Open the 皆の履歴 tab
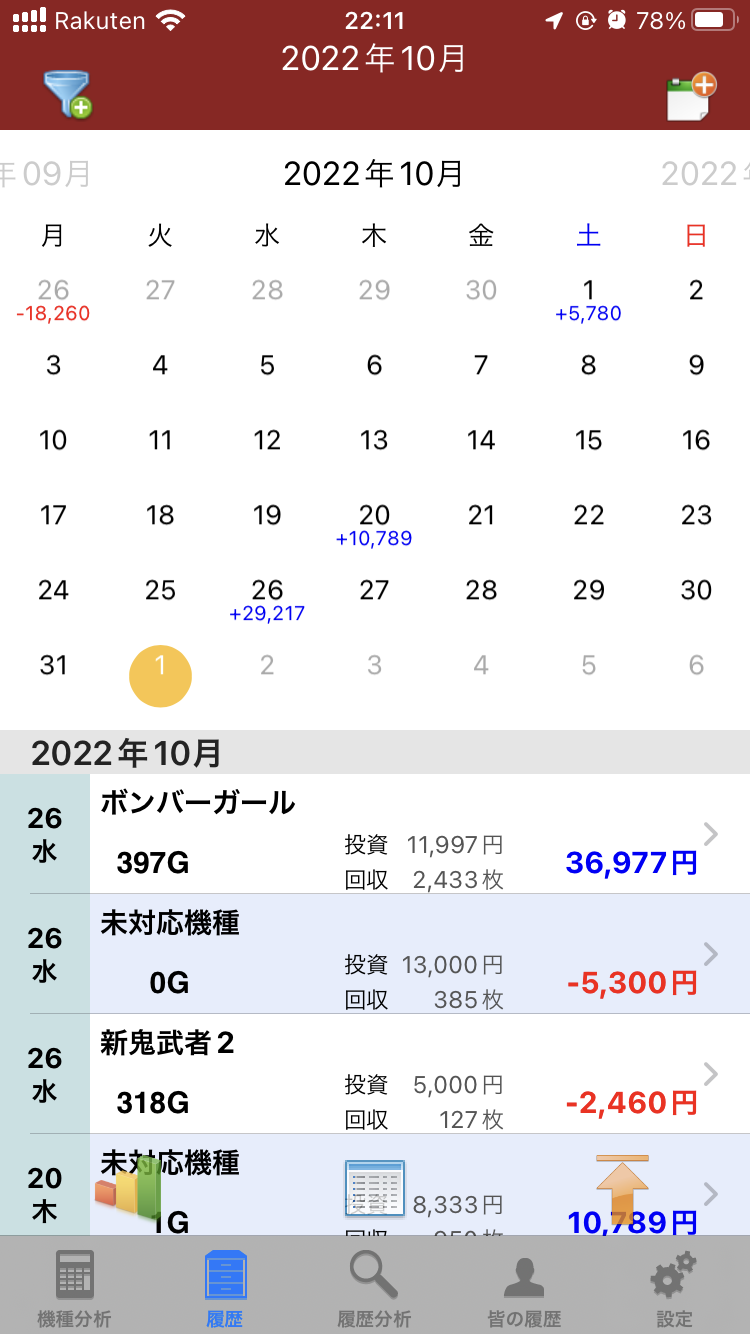 click(x=524, y=1288)
